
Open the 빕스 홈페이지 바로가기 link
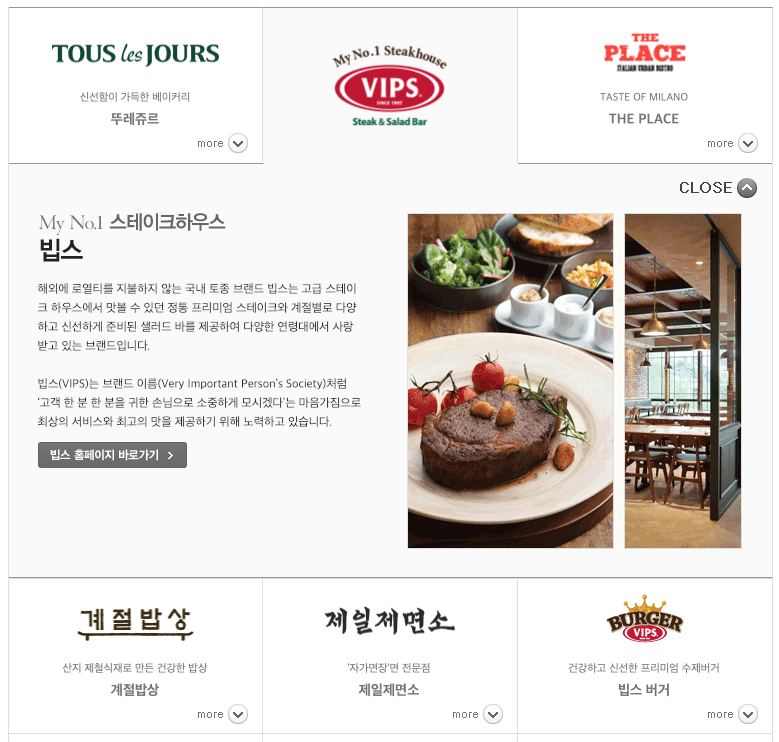pyautogui.click(x=112, y=455)
